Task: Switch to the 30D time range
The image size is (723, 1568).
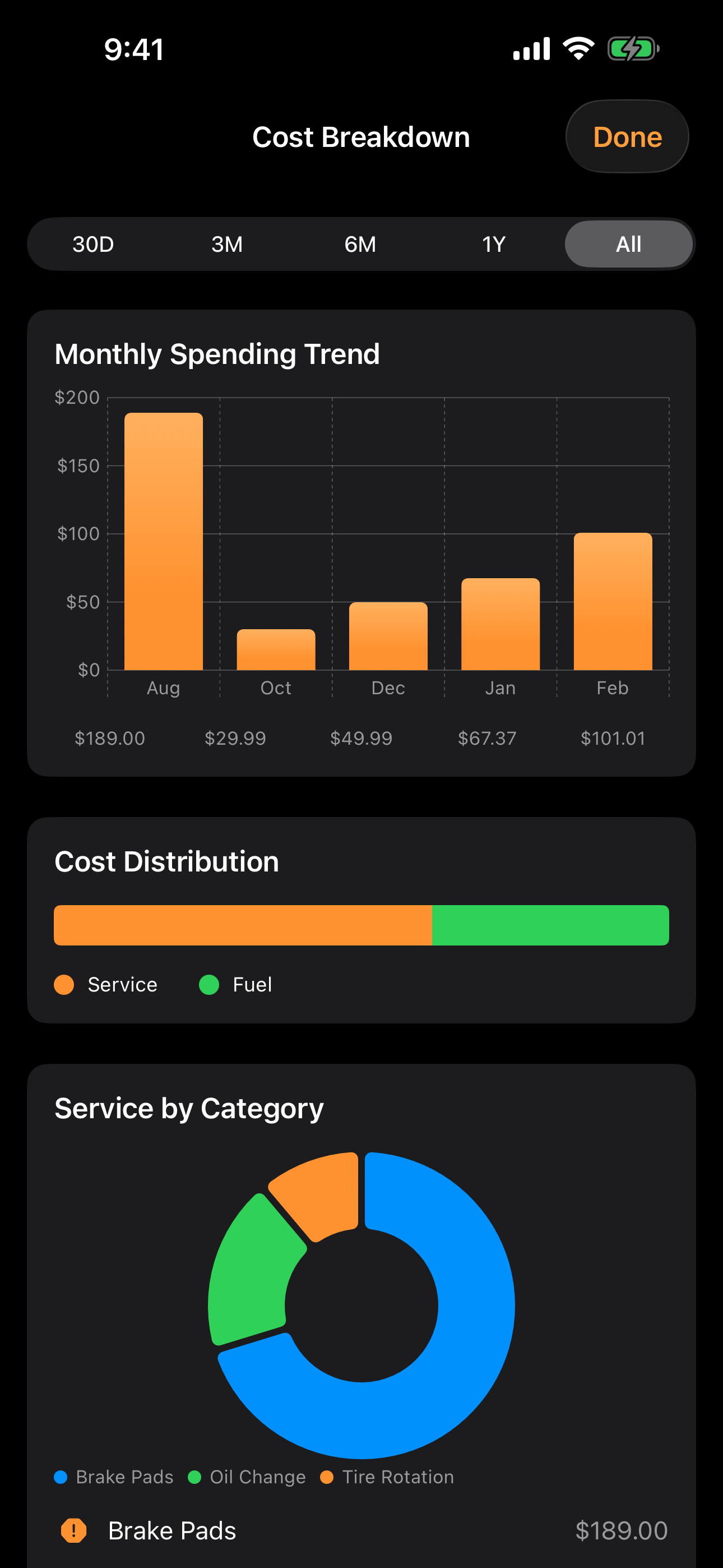Action: 93,243
